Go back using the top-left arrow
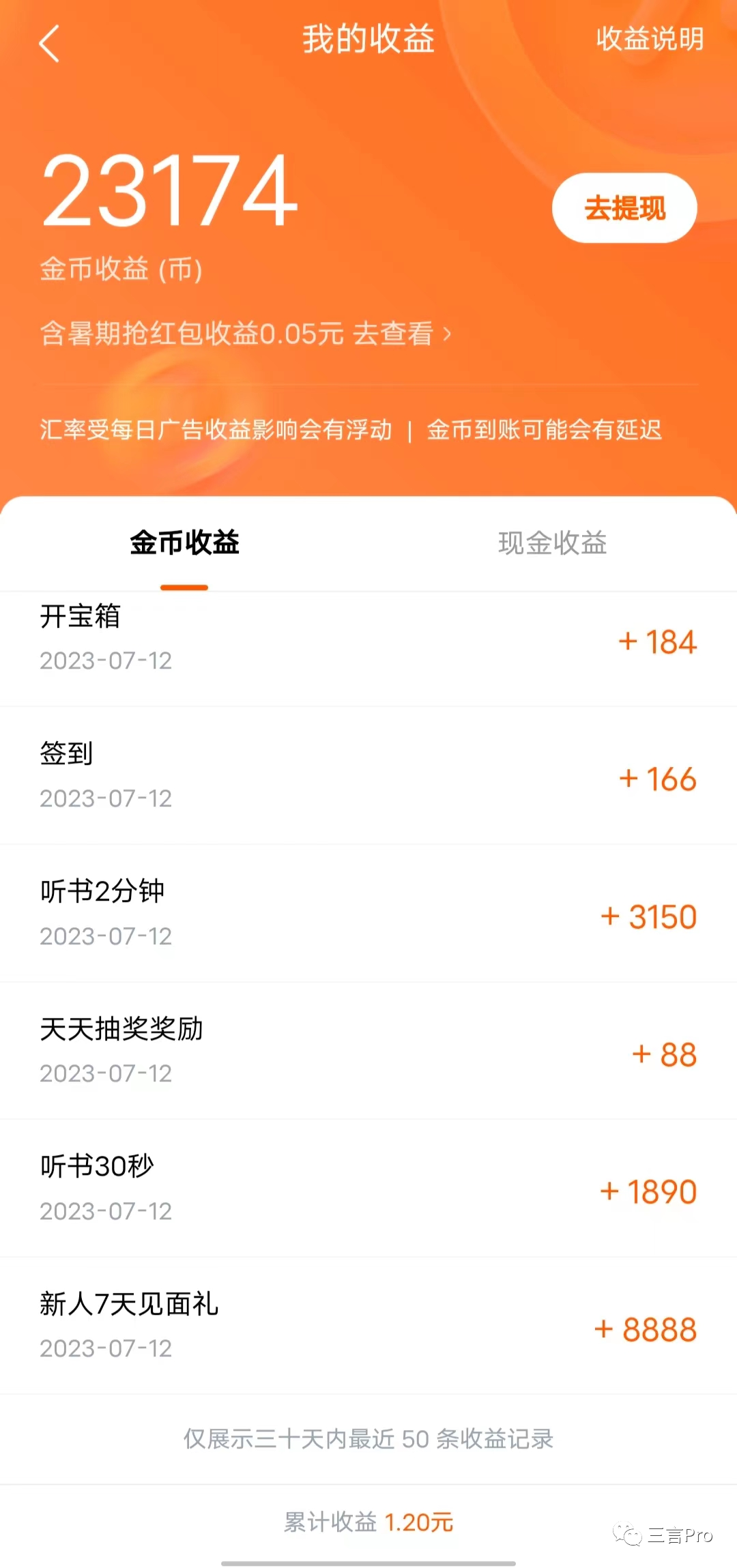This screenshot has width=737, height=1568. [x=49, y=44]
